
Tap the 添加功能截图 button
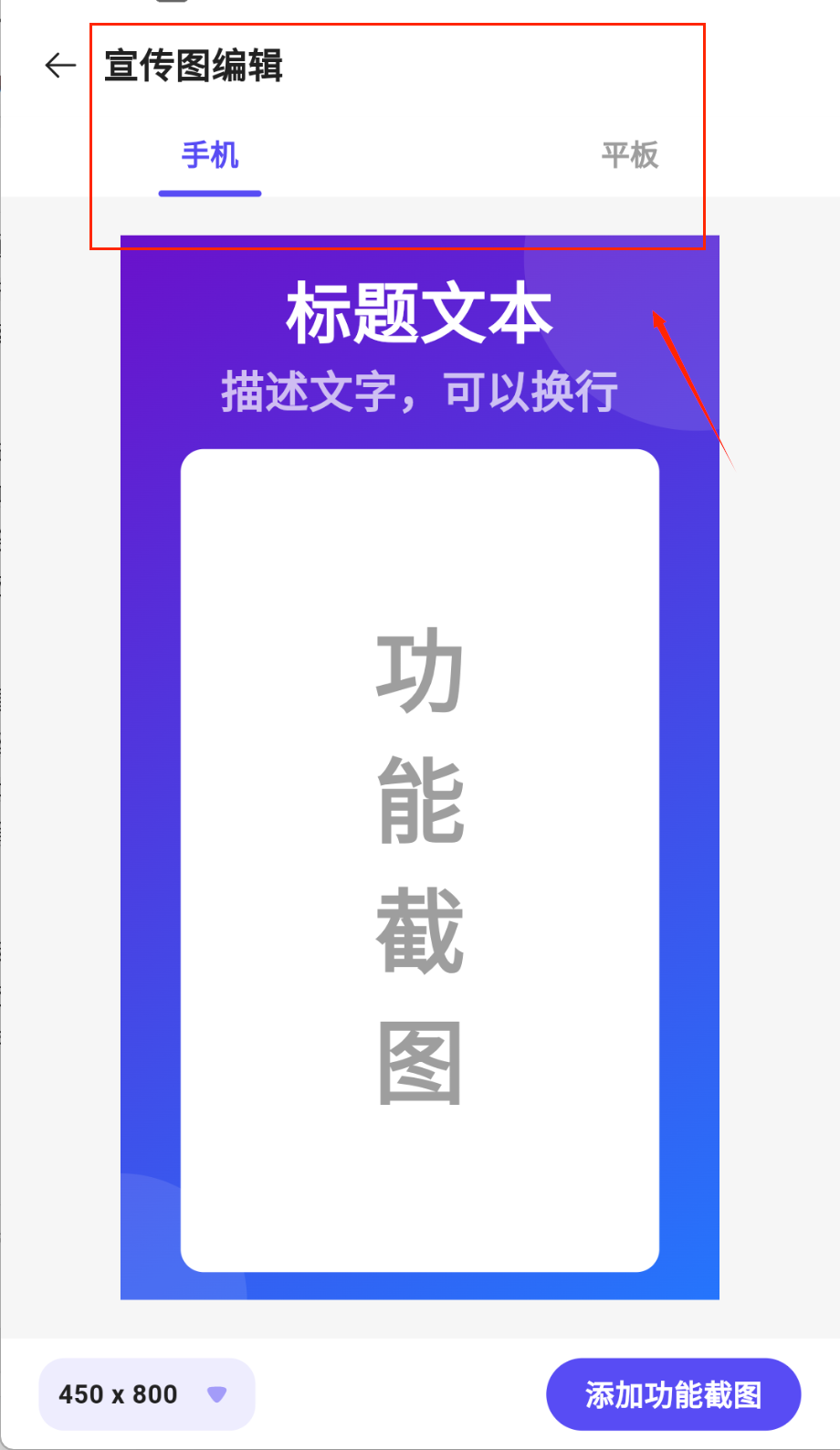point(673,1394)
